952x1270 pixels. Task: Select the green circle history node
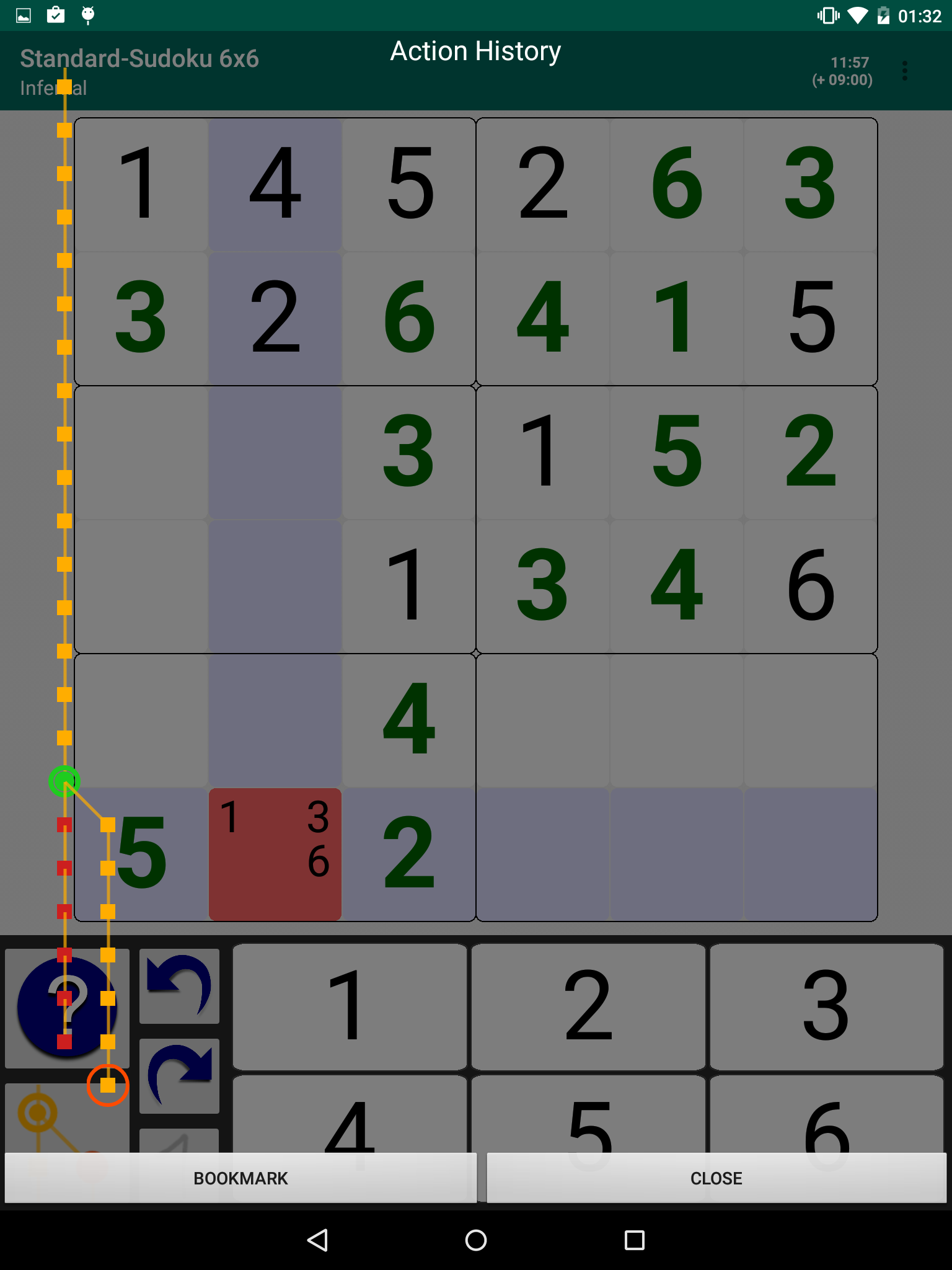click(64, 781)
